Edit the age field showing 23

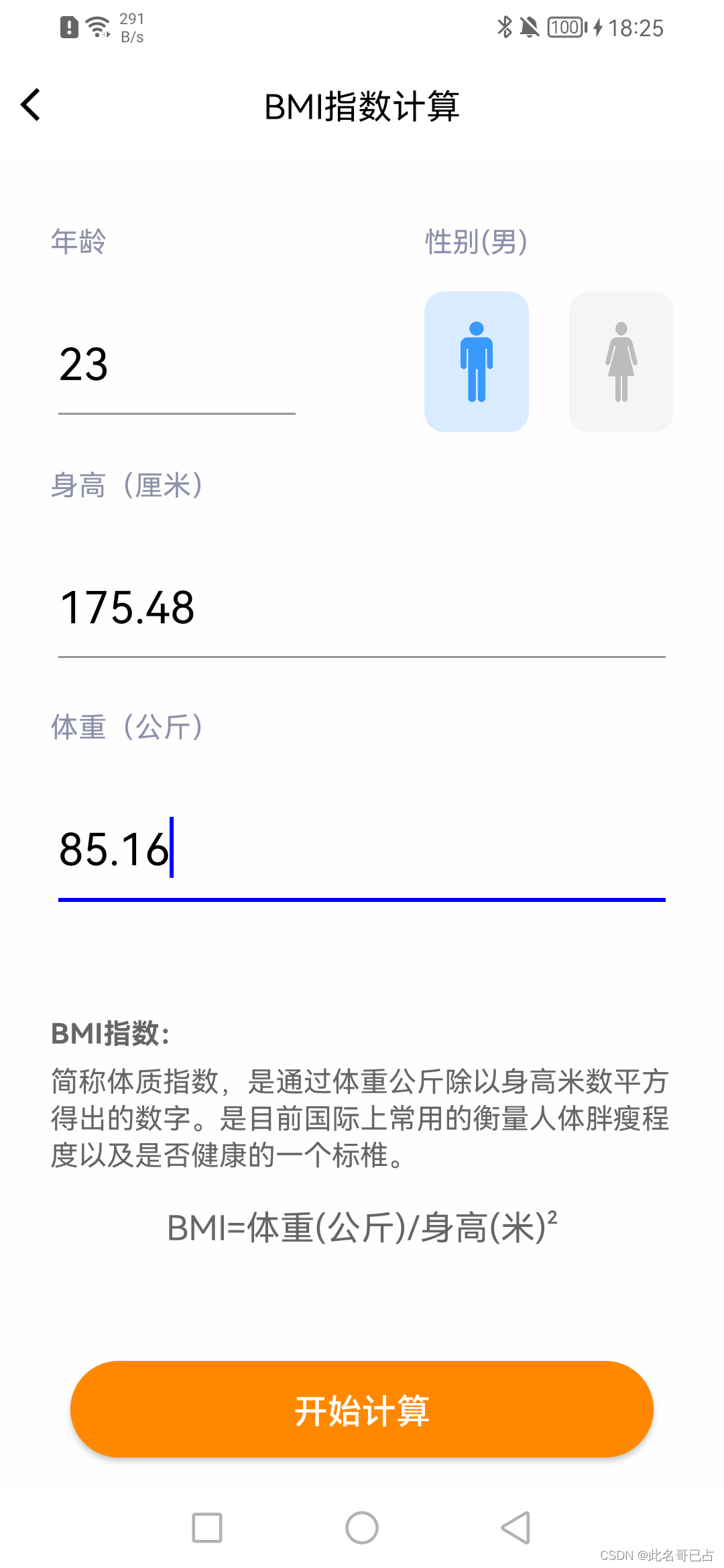coord(176,365)
